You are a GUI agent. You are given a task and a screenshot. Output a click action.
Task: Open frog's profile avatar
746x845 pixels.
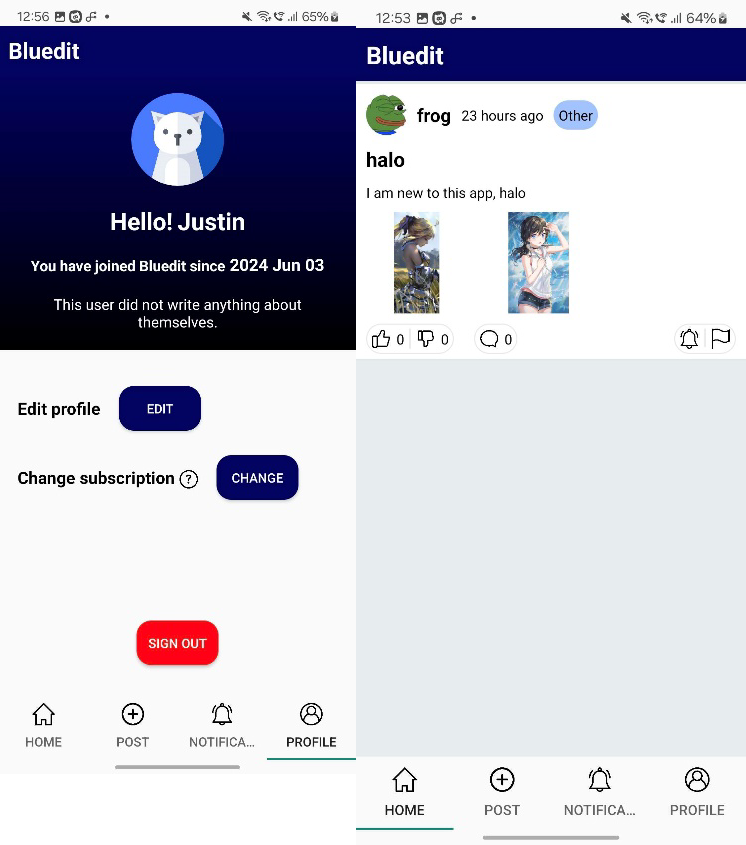point(386,114)
